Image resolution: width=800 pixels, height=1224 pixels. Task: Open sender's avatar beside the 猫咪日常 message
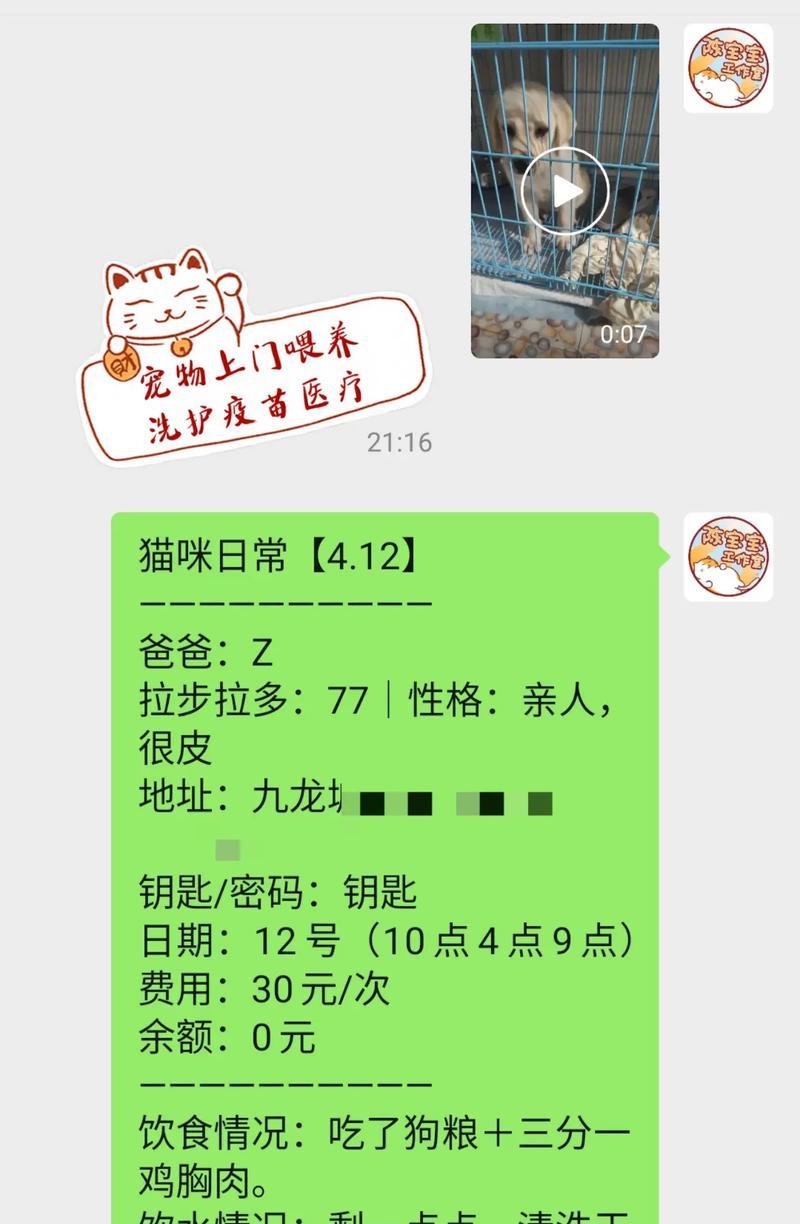[x=728, y=557]
